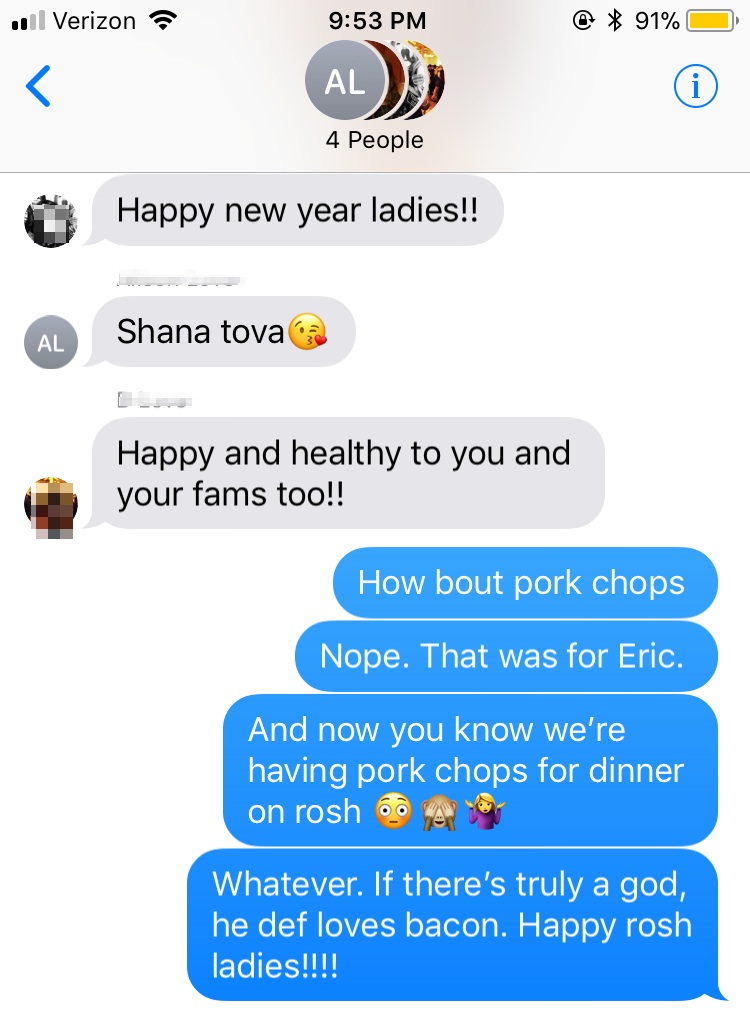Tap the avatar beside Happy and healthy message
The image size is (750, 1018).
(x=50, y=505)
